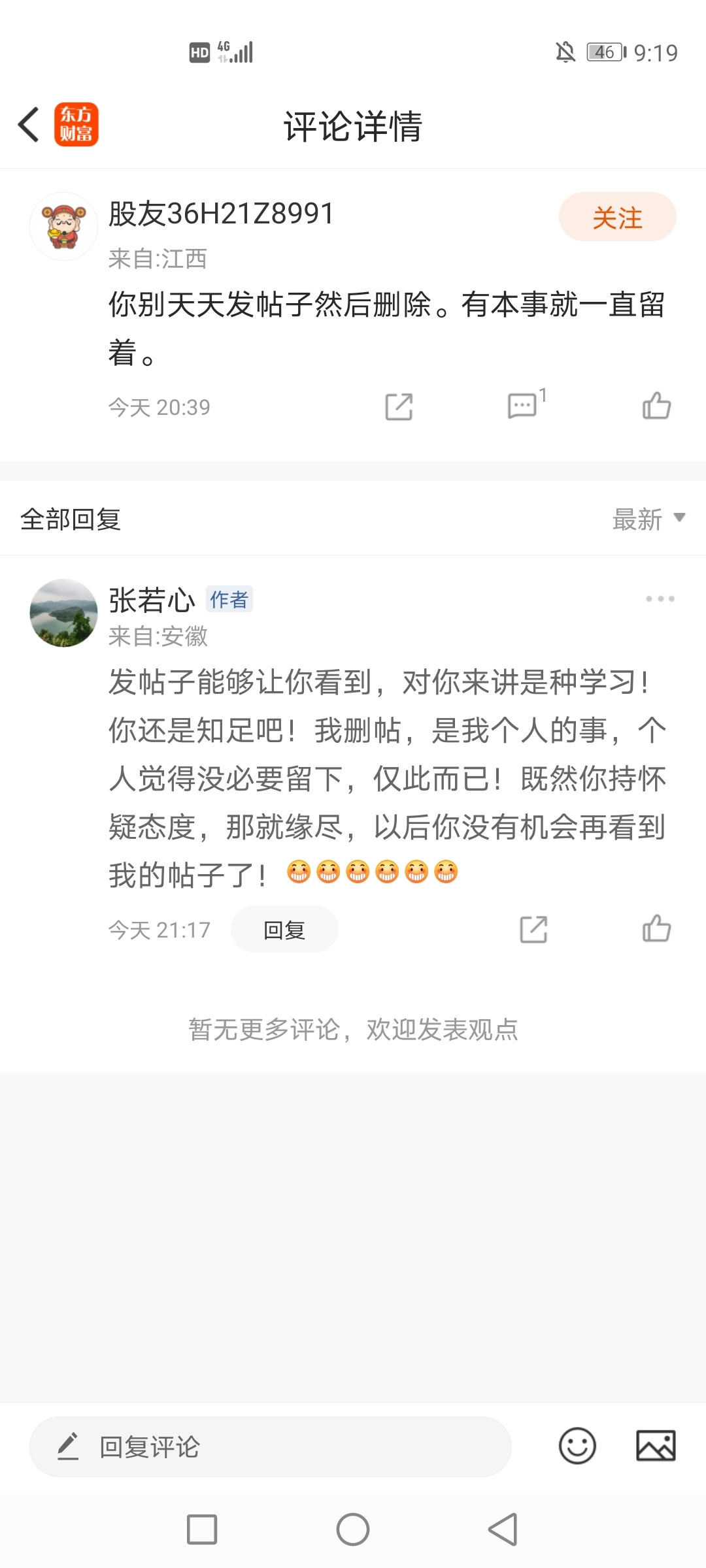Go to the system home screen

pyautogui.click(x=353, y=1529)
